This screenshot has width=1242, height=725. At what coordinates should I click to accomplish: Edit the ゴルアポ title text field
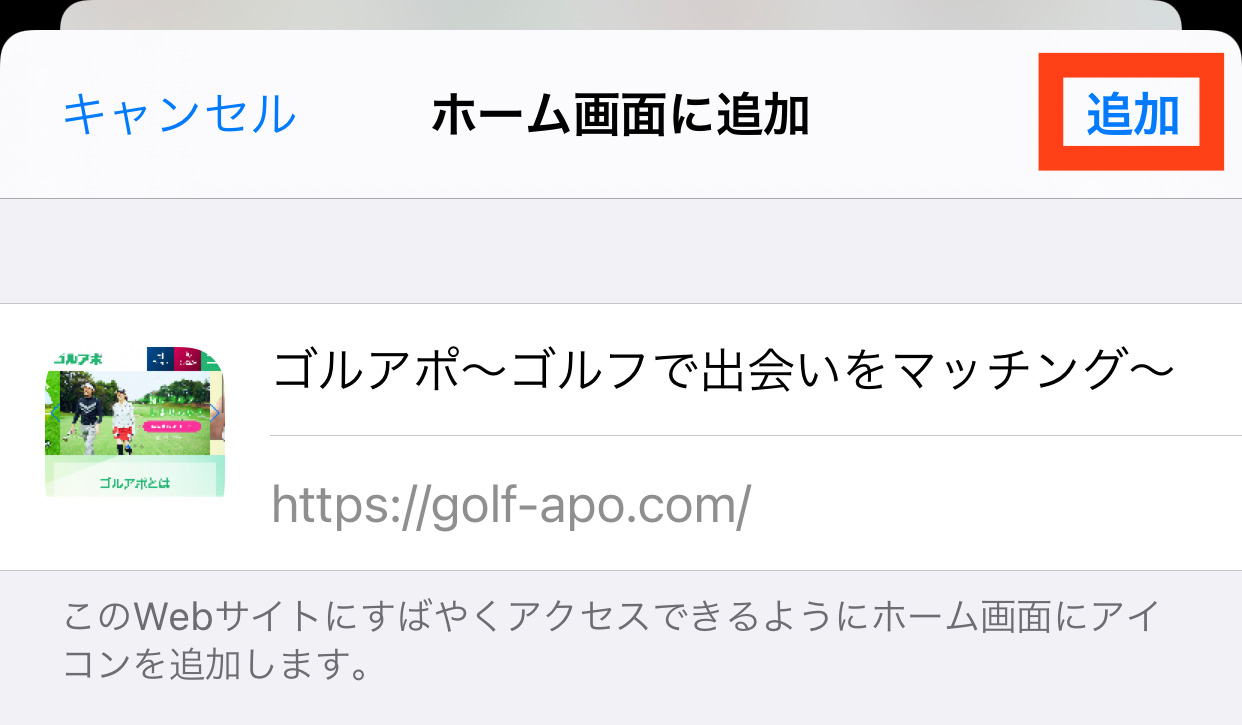coord(720,372)
